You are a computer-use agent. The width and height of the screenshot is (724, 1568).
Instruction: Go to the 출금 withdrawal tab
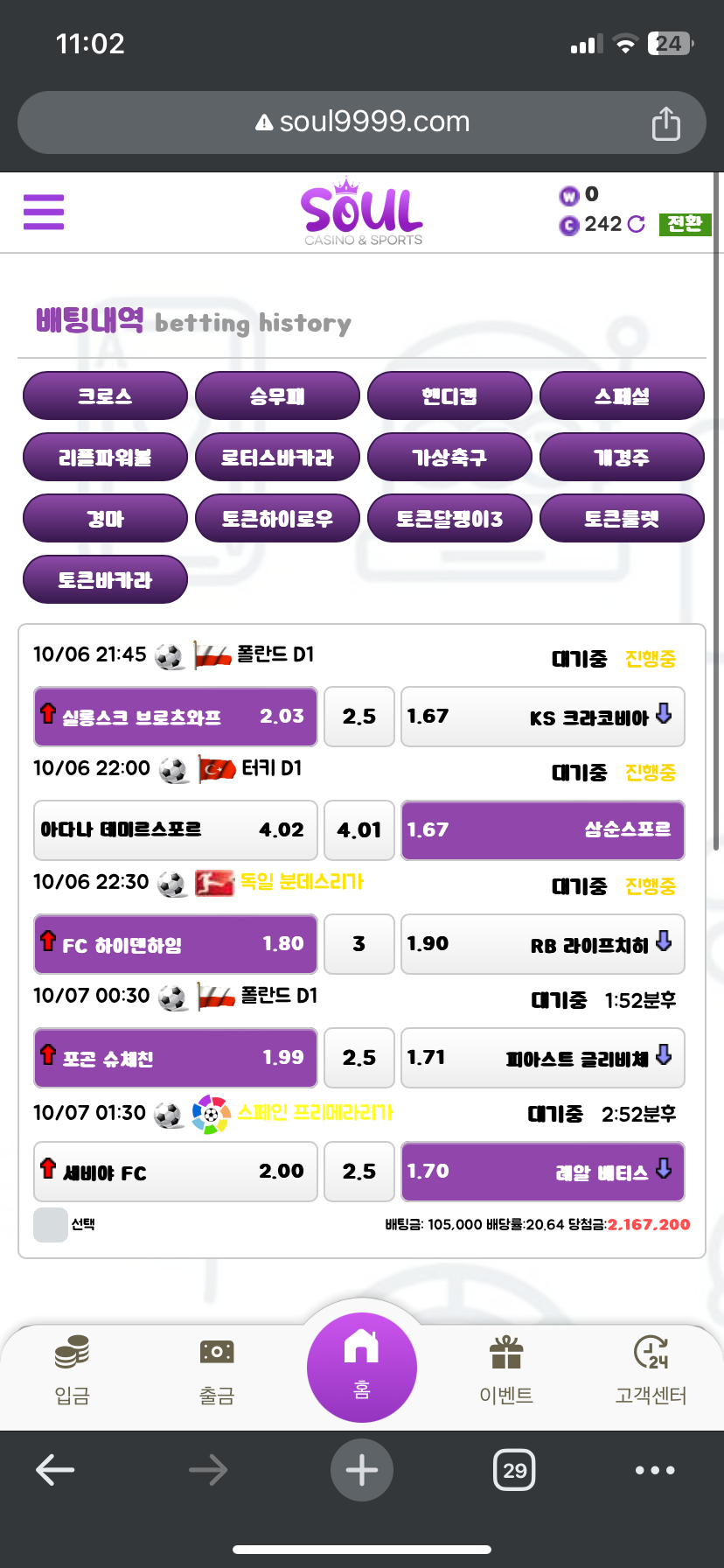(x=217, y=1369)
